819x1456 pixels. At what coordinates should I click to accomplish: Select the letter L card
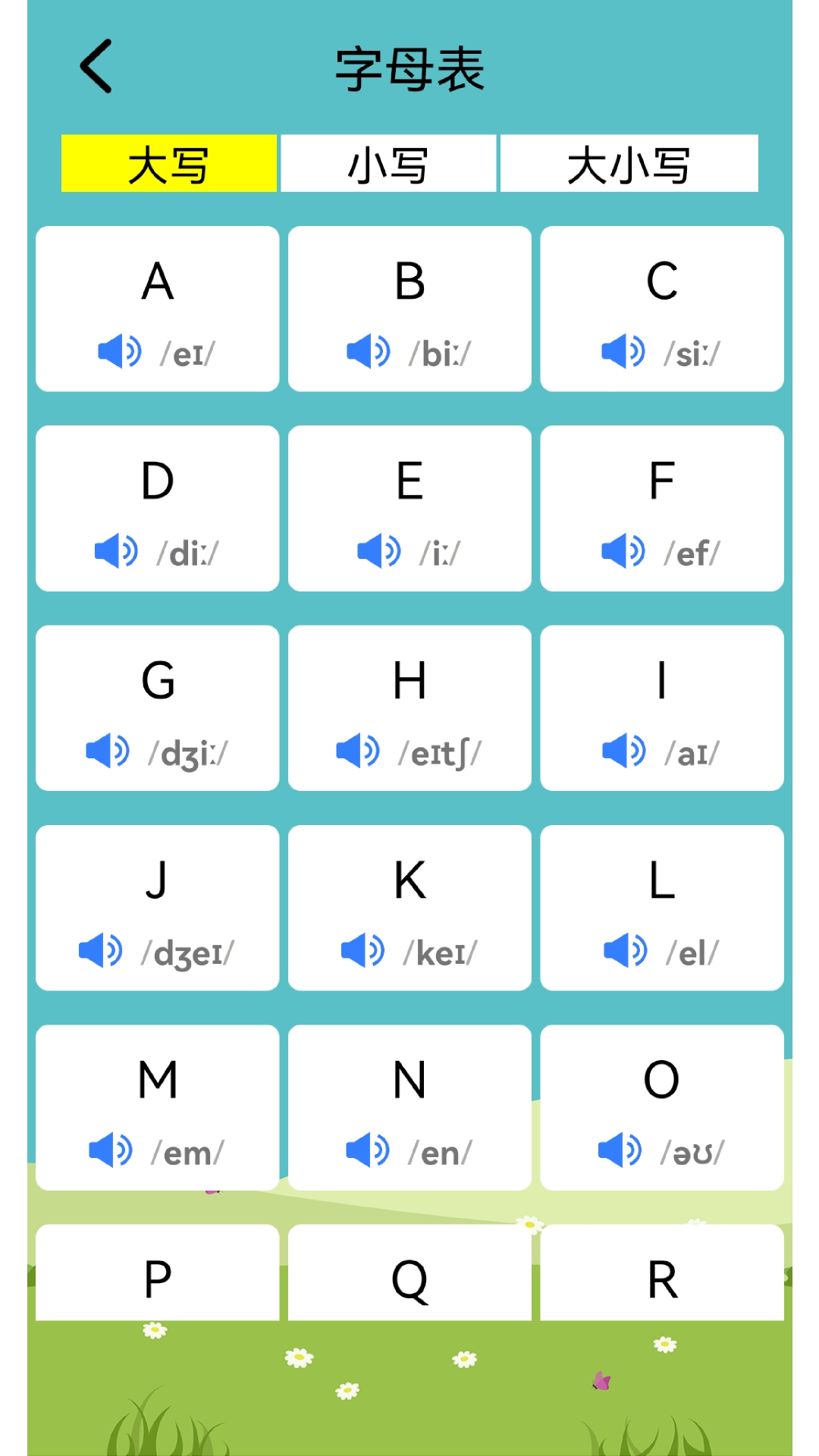(661, 908)
